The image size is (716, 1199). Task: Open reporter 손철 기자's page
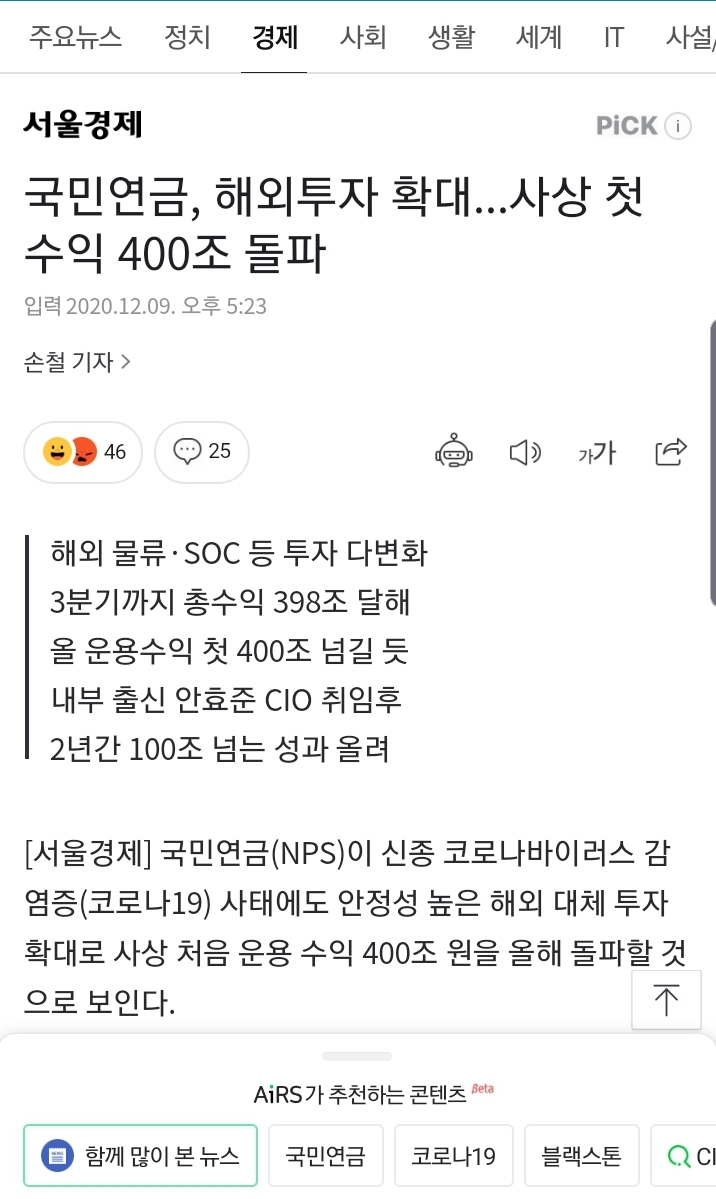pyautogui.click(x=77, y=361)
